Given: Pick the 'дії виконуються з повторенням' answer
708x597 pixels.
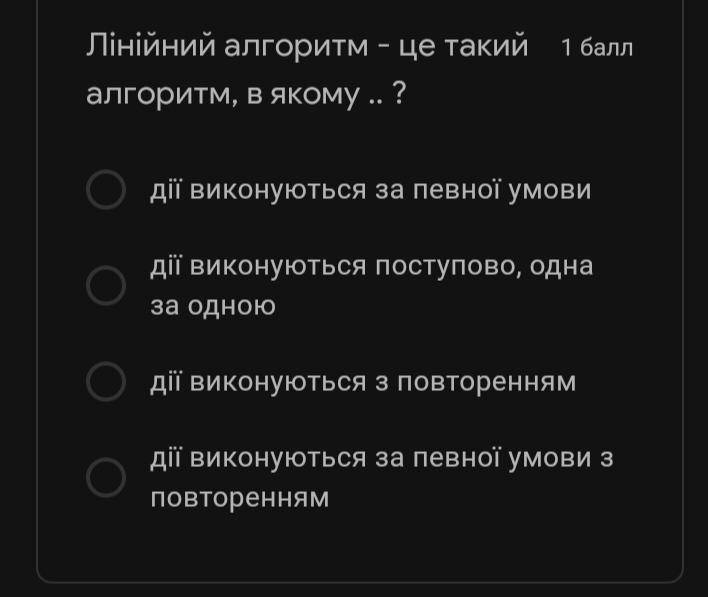Looking at the screenshot, I should pyautogui.click(x=106, y=382).
